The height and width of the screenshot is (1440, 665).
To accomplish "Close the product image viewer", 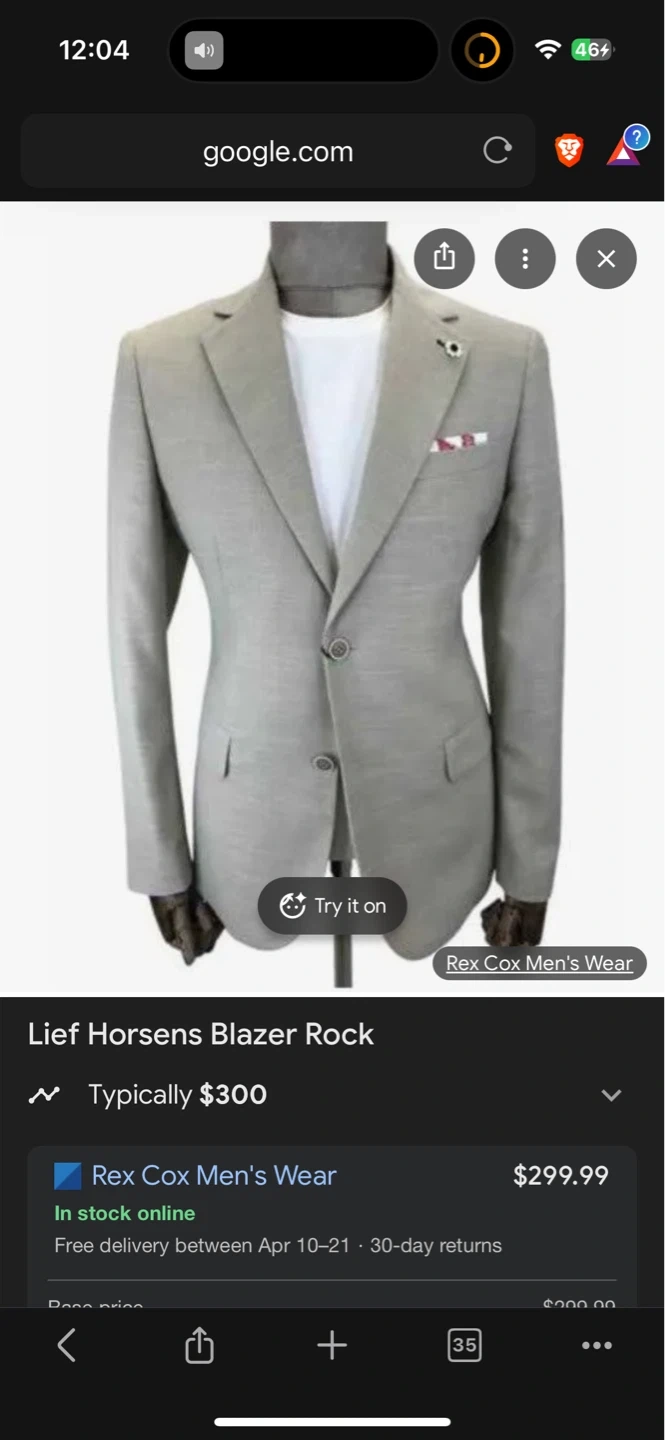I will (606, 258).
